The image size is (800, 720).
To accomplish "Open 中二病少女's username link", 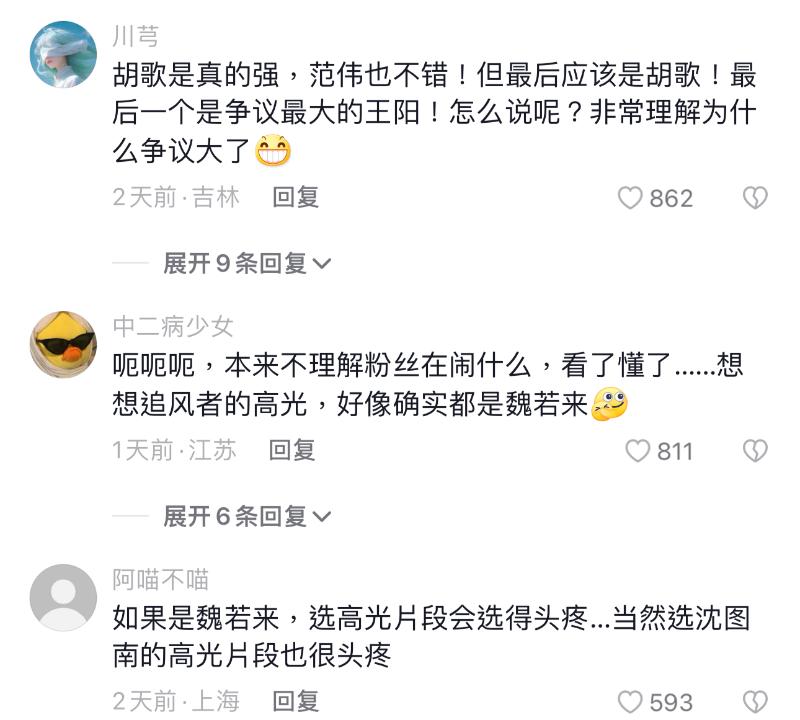I will 173,326.
